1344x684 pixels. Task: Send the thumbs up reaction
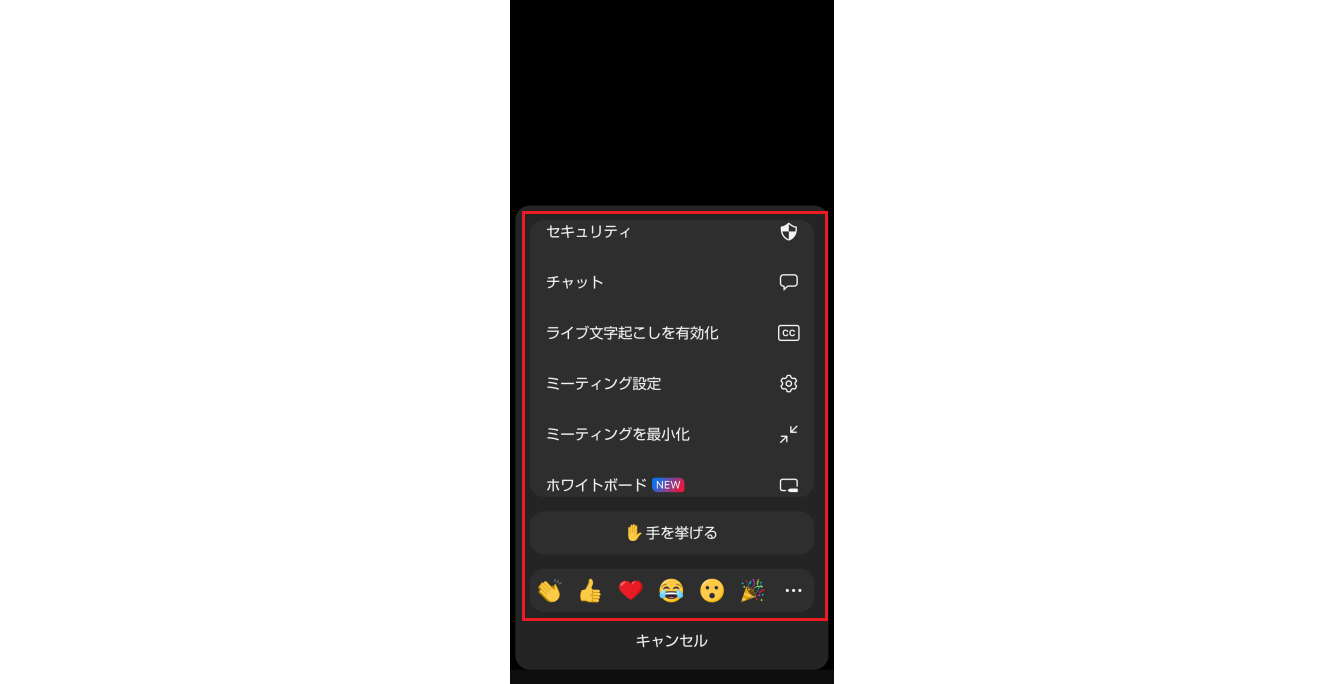pyautogui.click(x=590, y=591)
